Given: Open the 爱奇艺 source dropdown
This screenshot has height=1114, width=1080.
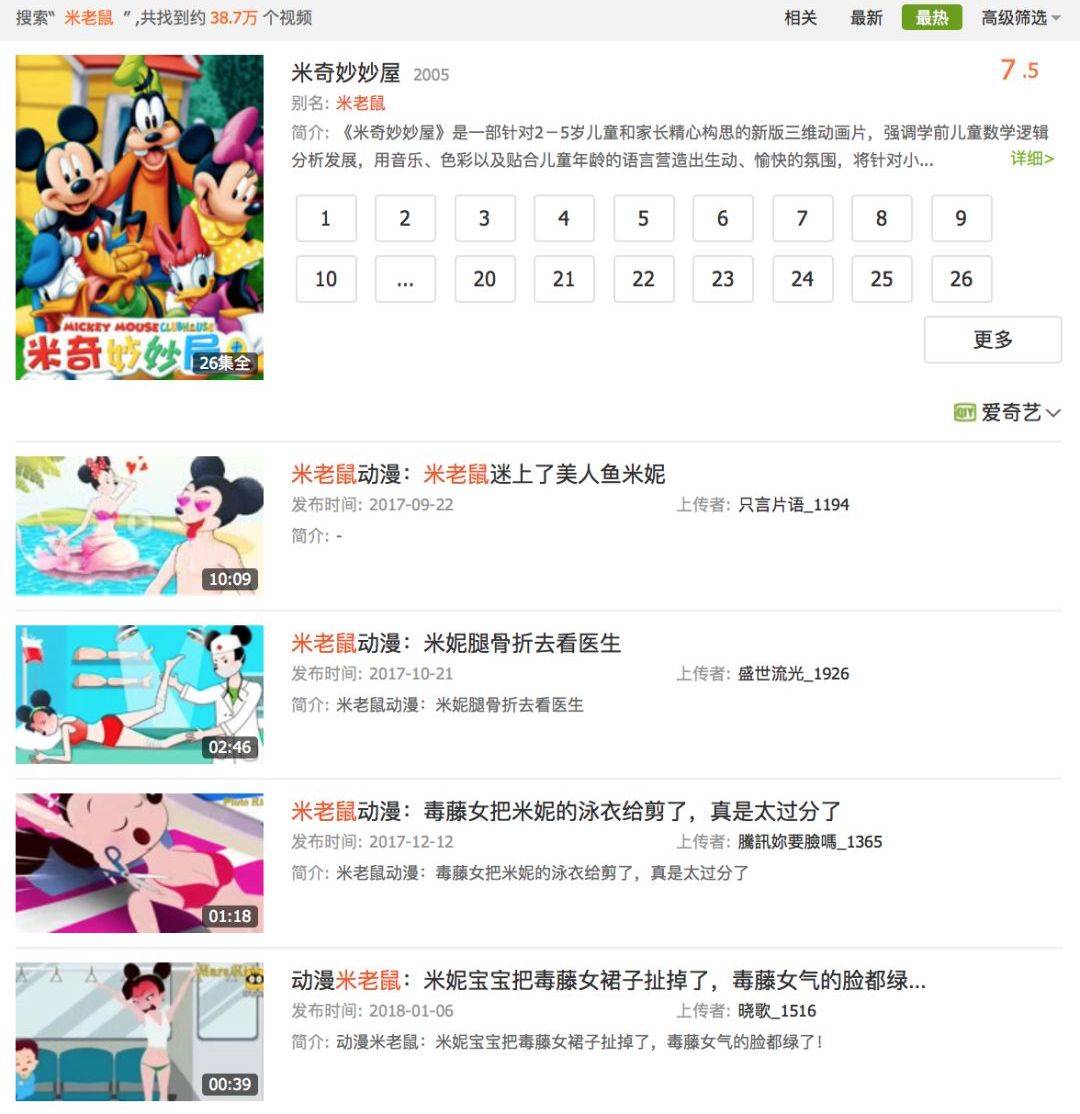Looking at the screenshot, I should pos(1008,412).
